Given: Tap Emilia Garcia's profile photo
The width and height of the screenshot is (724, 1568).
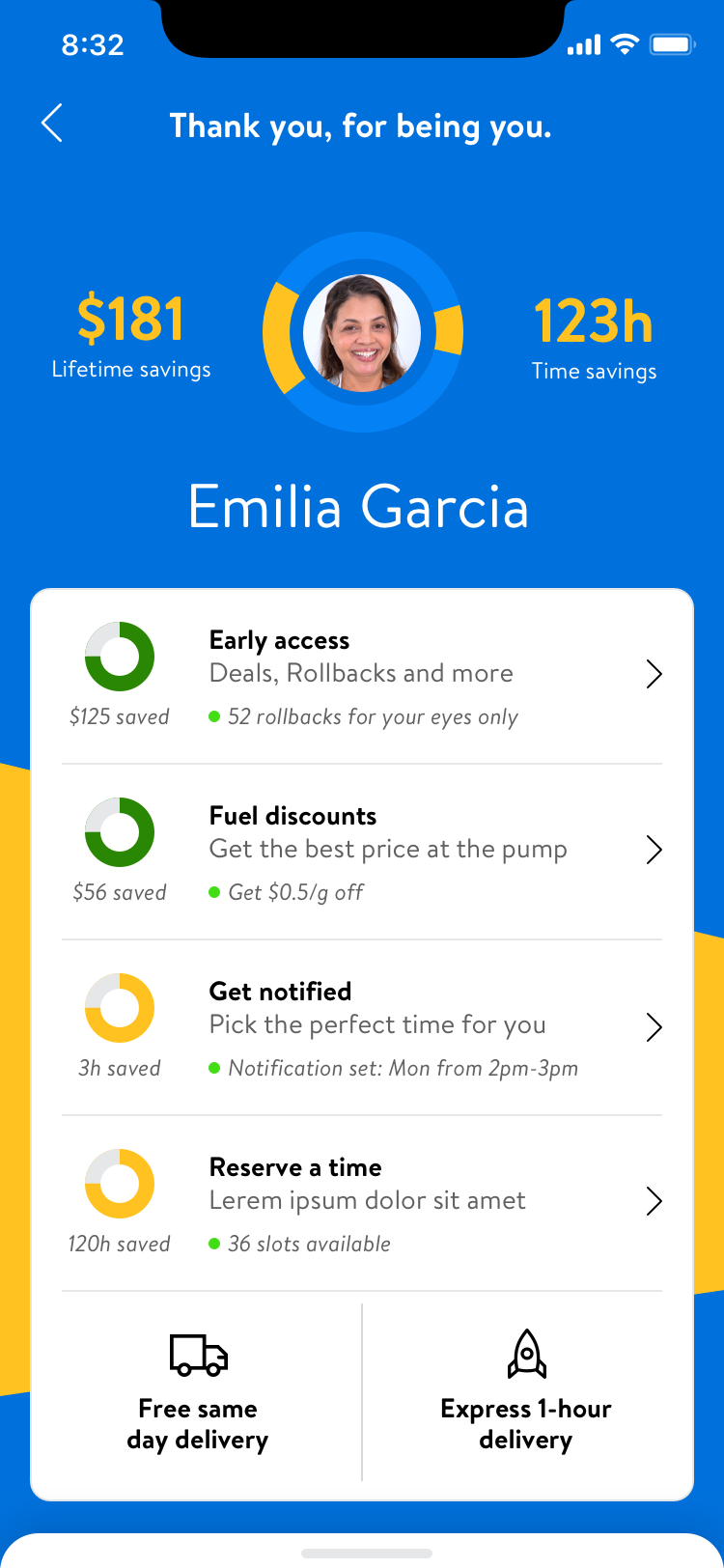Looking at the screenshot, I should [x=362, y=332].
